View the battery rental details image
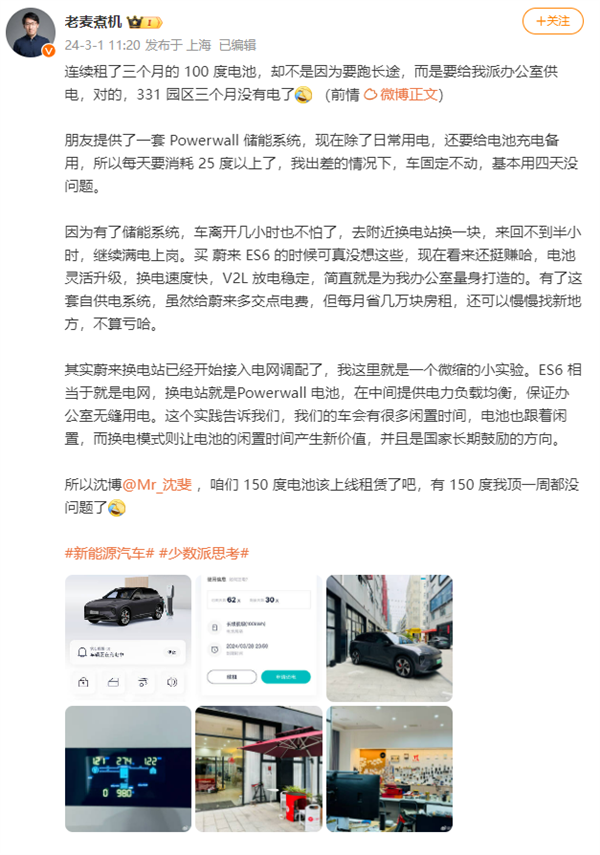 coord(258,636)
